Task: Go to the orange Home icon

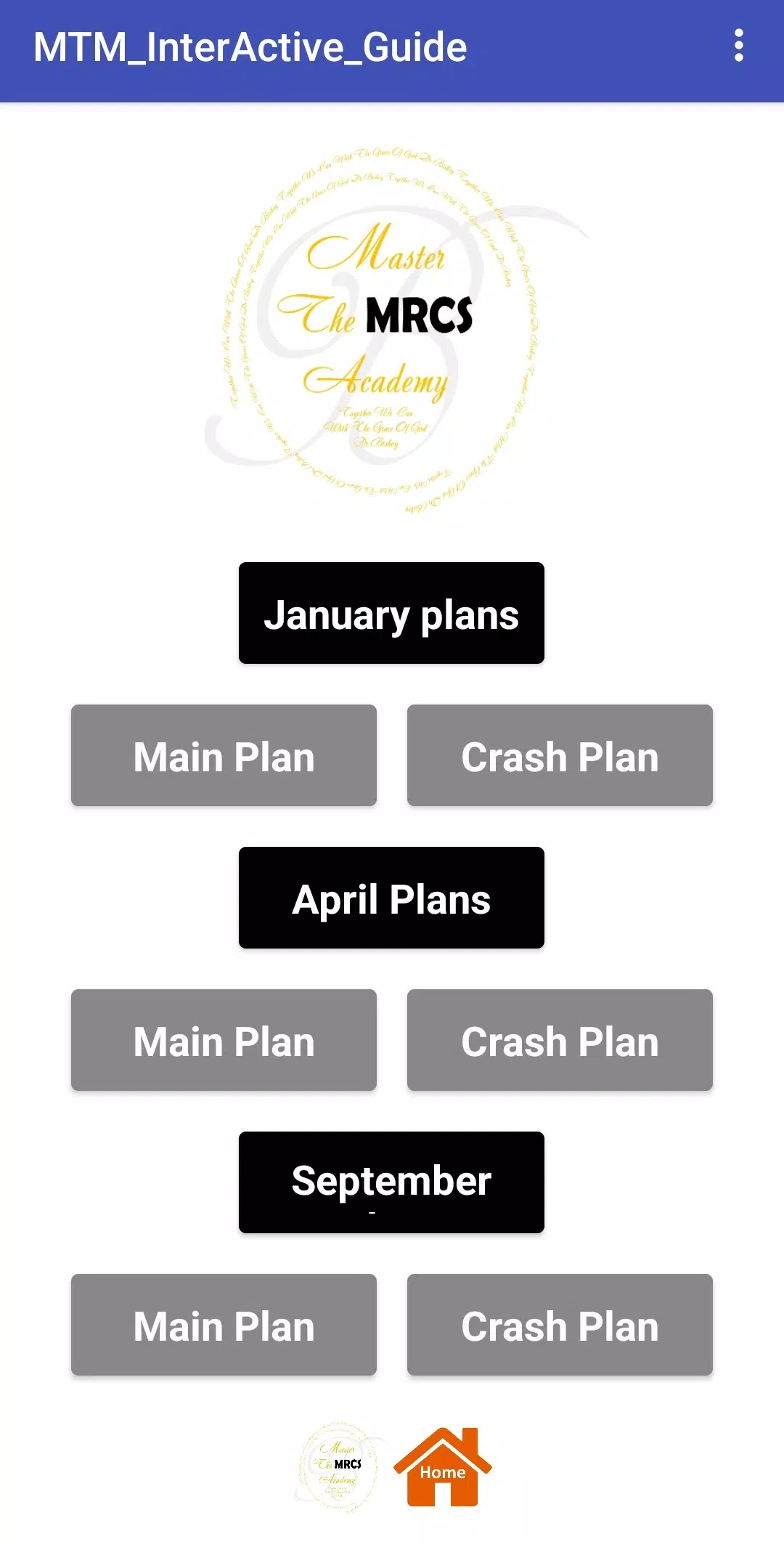Action: (442, 1467)
